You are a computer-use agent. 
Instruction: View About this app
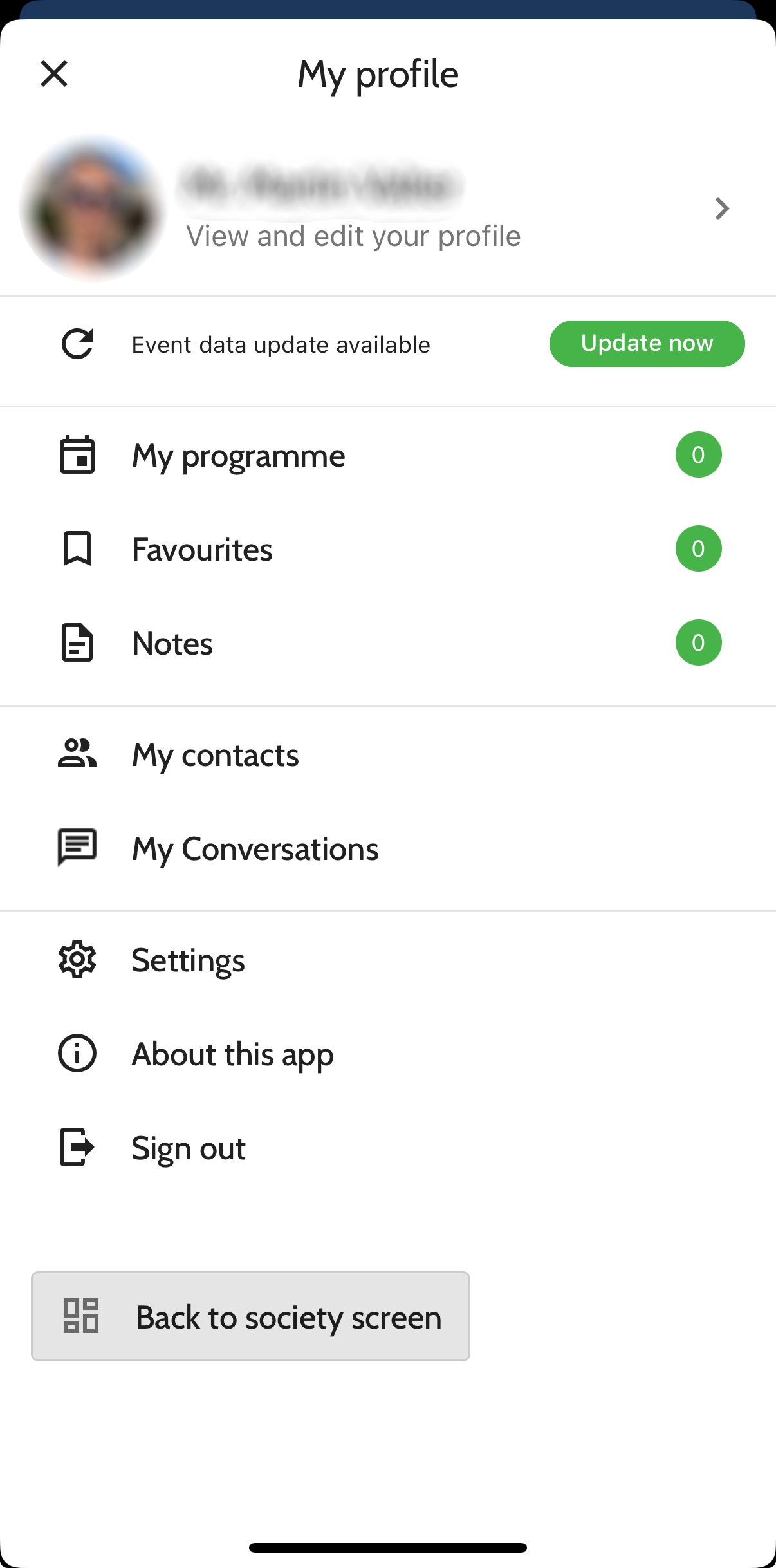pos(388,1054)
